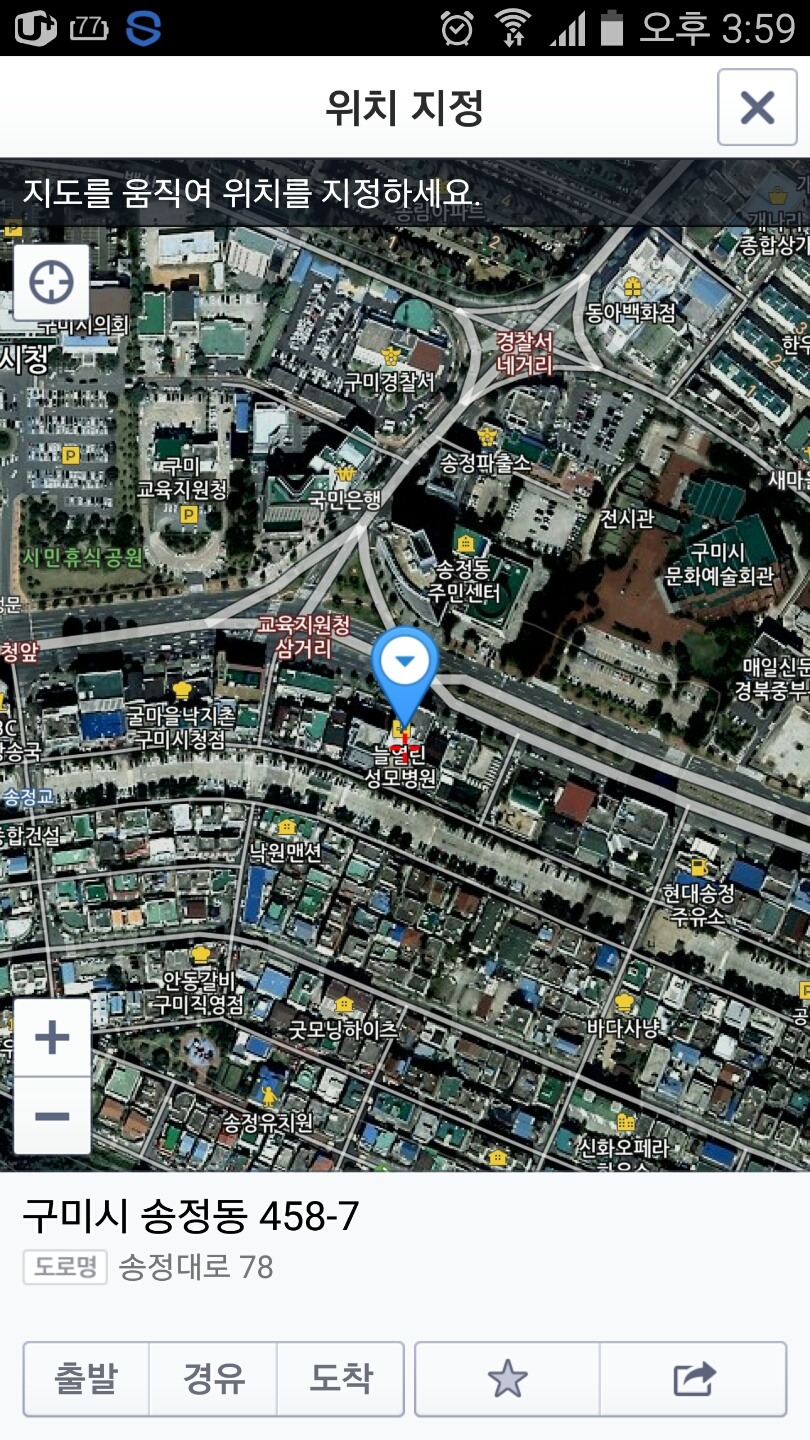Set location as 경유 waypoint
The width and height of the screenshot is (810, 1440).
[213, 1379]
